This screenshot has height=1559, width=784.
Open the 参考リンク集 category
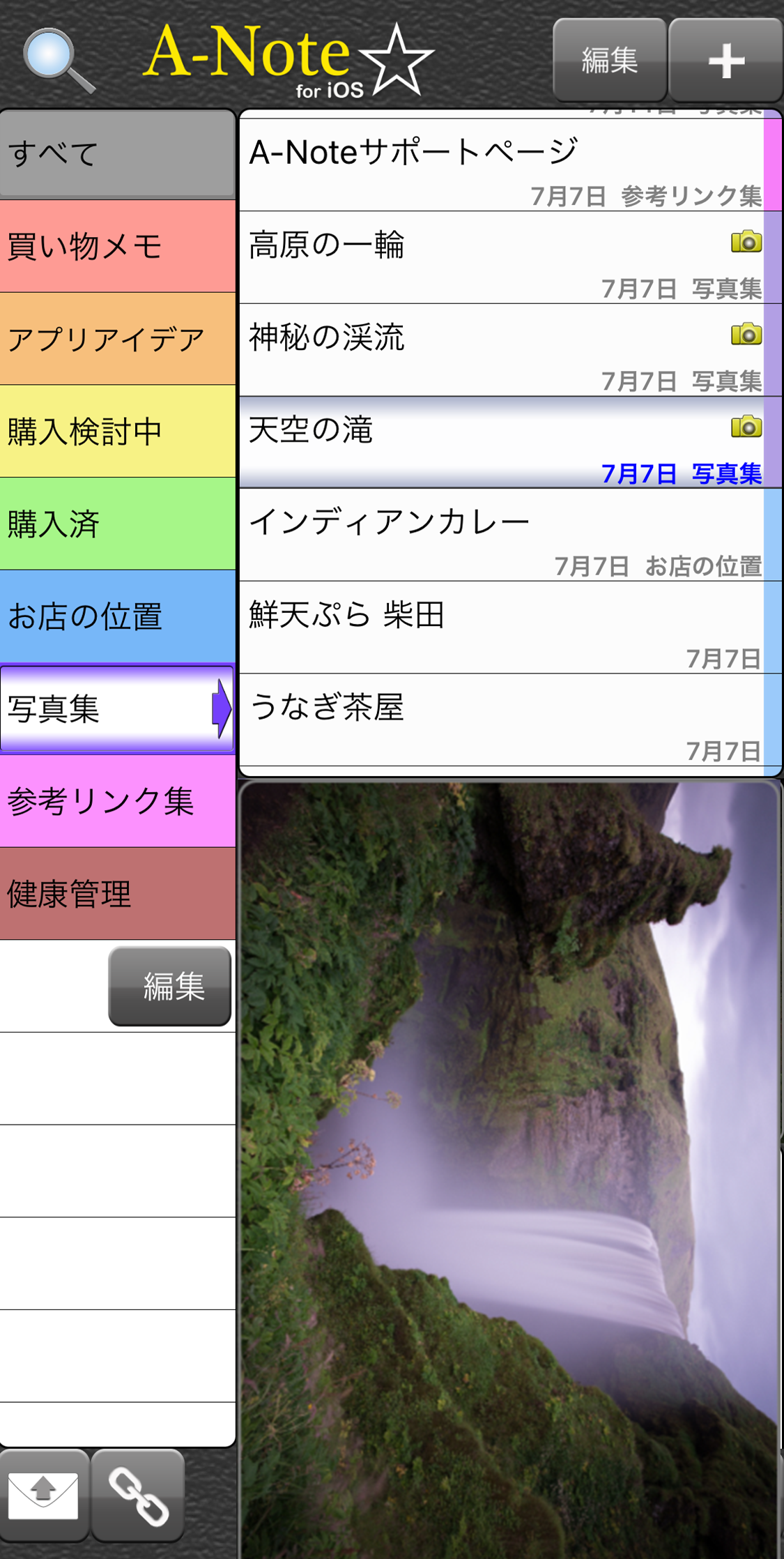point(117,801)
